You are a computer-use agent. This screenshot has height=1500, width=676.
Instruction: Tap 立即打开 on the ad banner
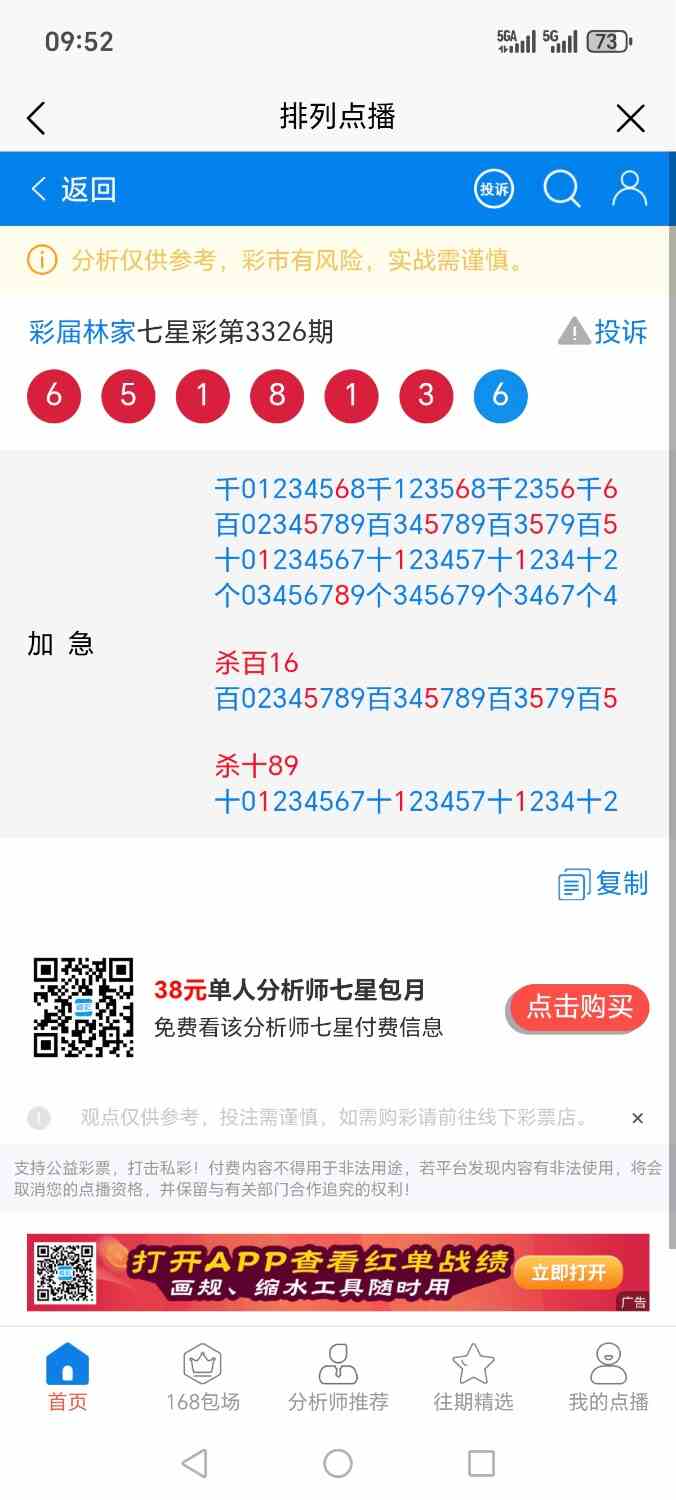[x=568, y=1272]
